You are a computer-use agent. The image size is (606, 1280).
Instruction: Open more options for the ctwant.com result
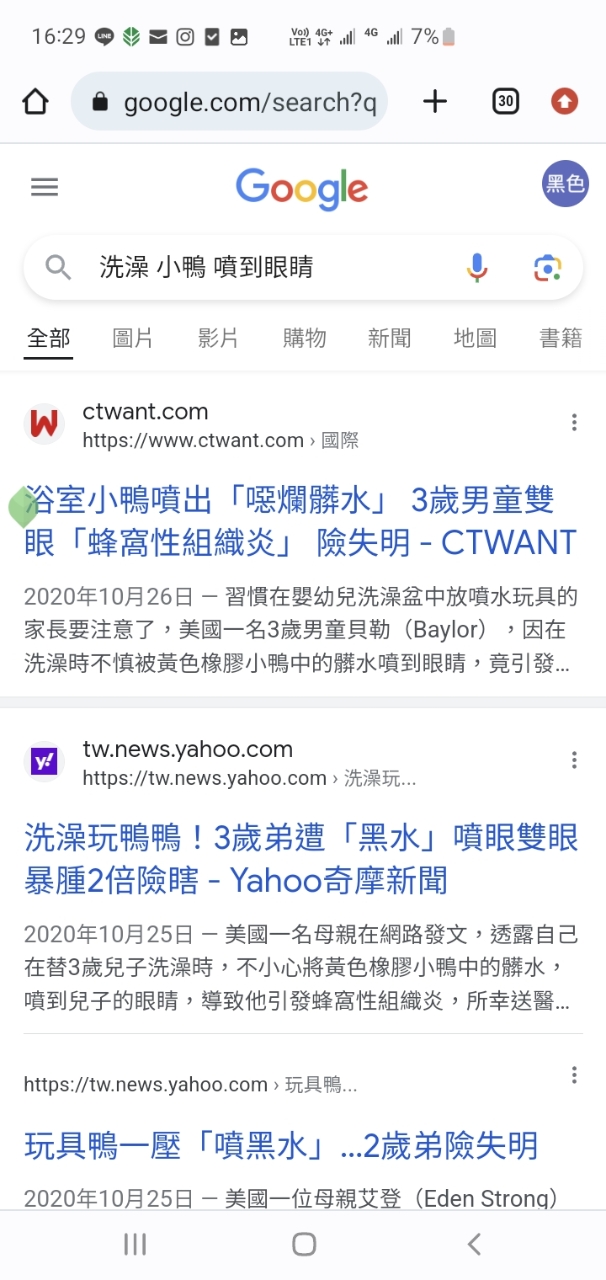574,422
